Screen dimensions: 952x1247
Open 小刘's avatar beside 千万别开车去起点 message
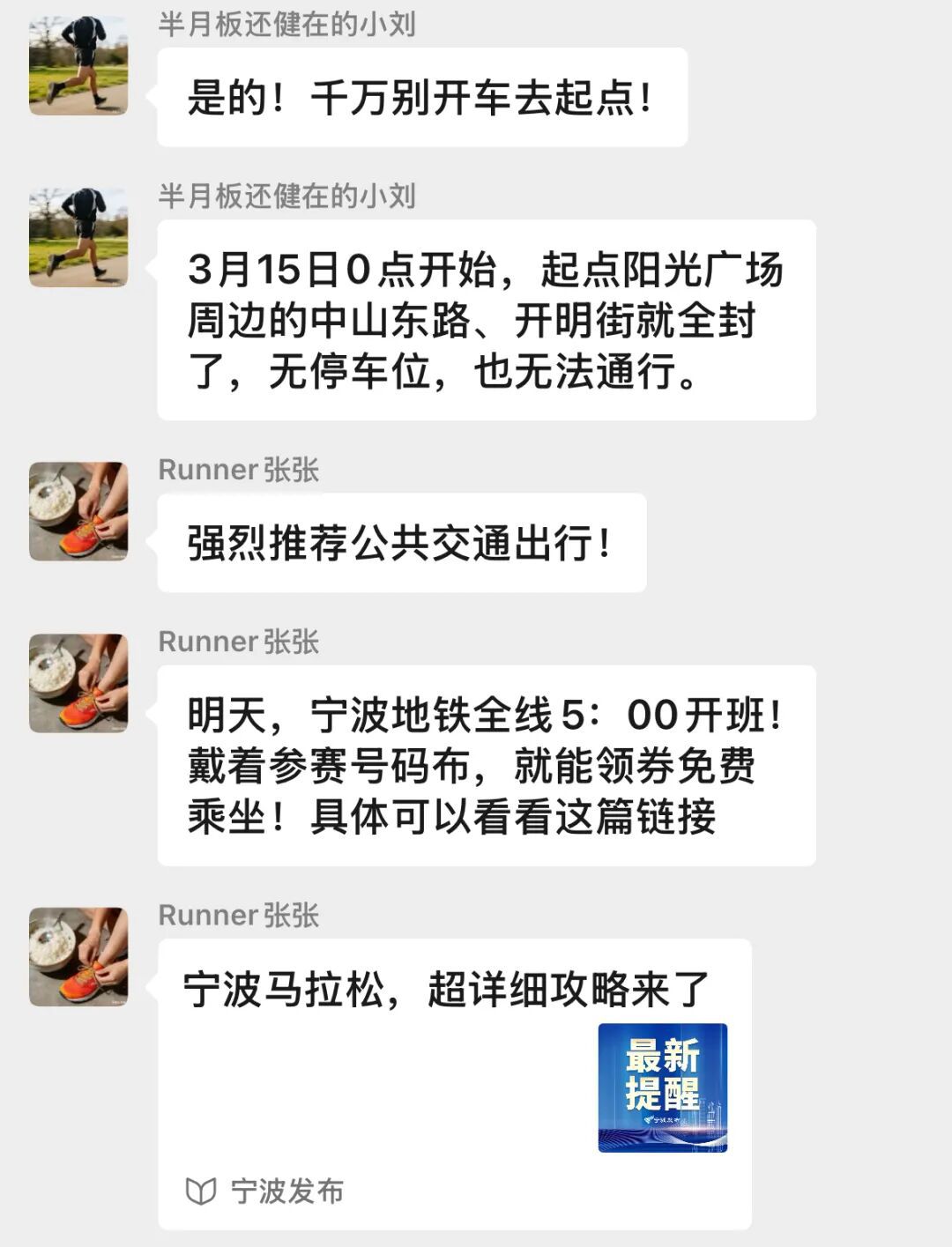78,65
